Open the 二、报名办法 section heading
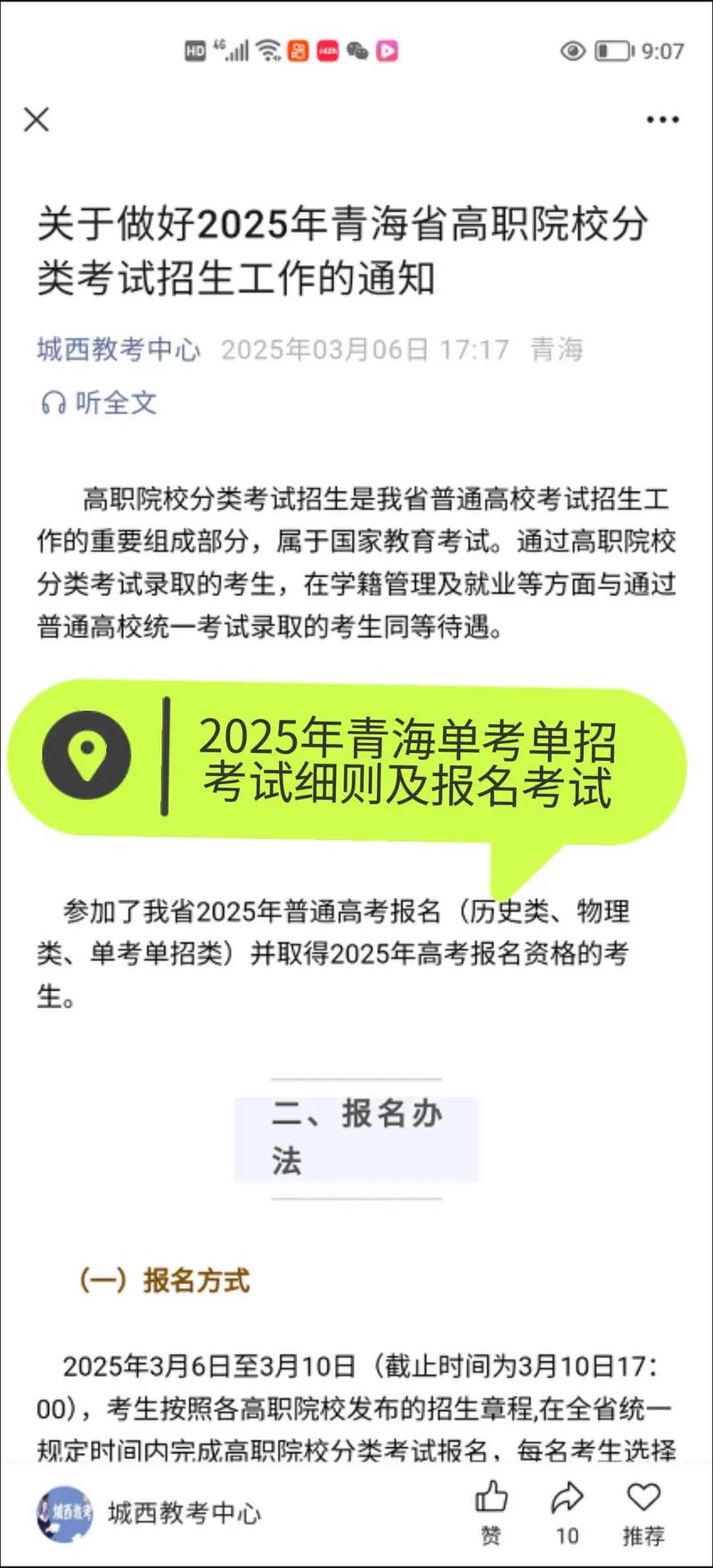713x1568 pixels. [x=356, y=1138]
